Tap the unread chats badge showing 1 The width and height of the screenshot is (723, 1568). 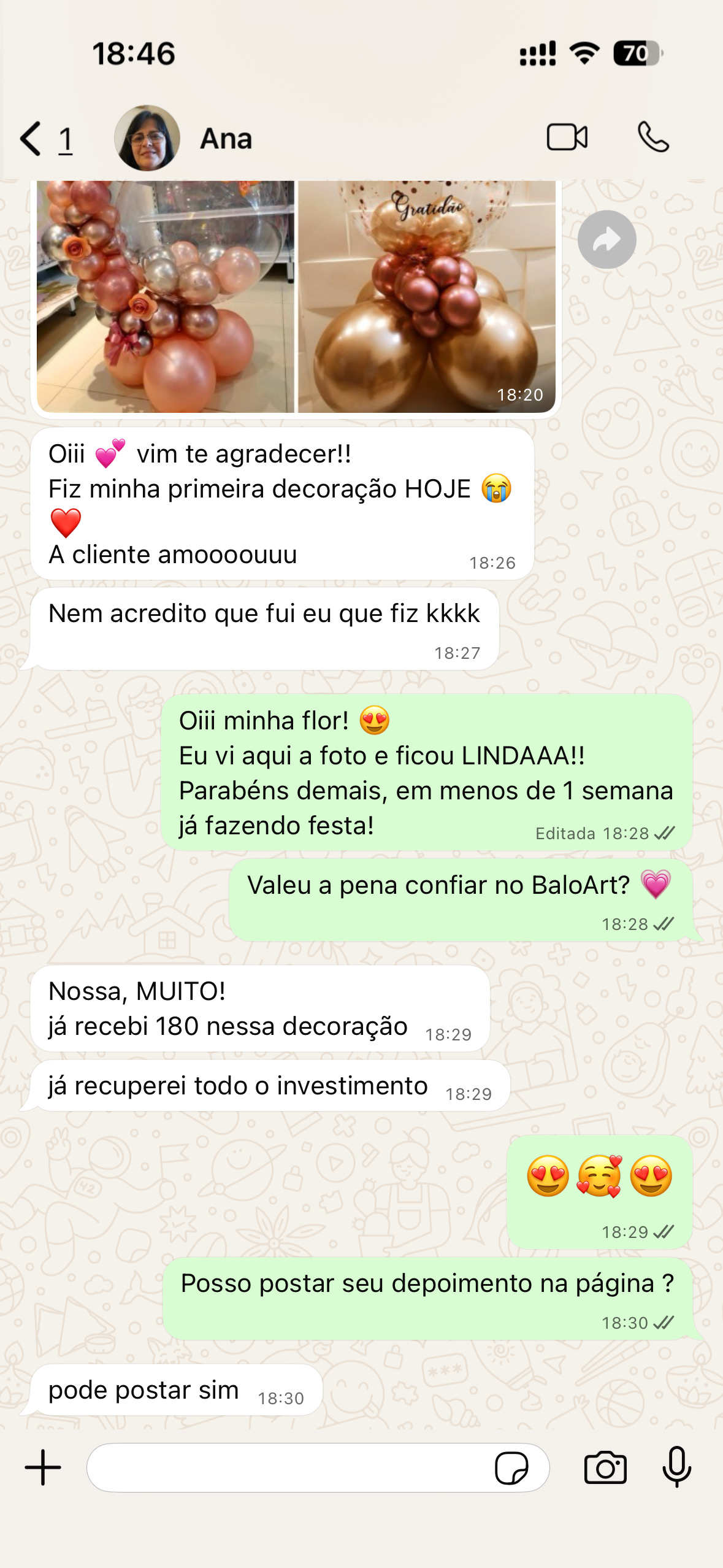point(64,140)
